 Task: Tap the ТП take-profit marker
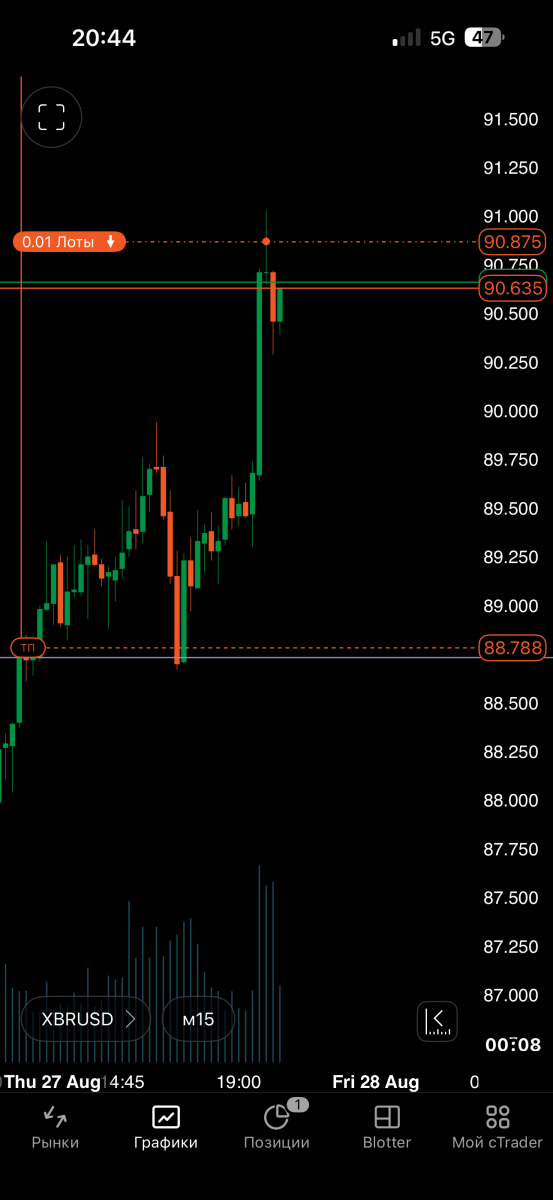[29, 648]
